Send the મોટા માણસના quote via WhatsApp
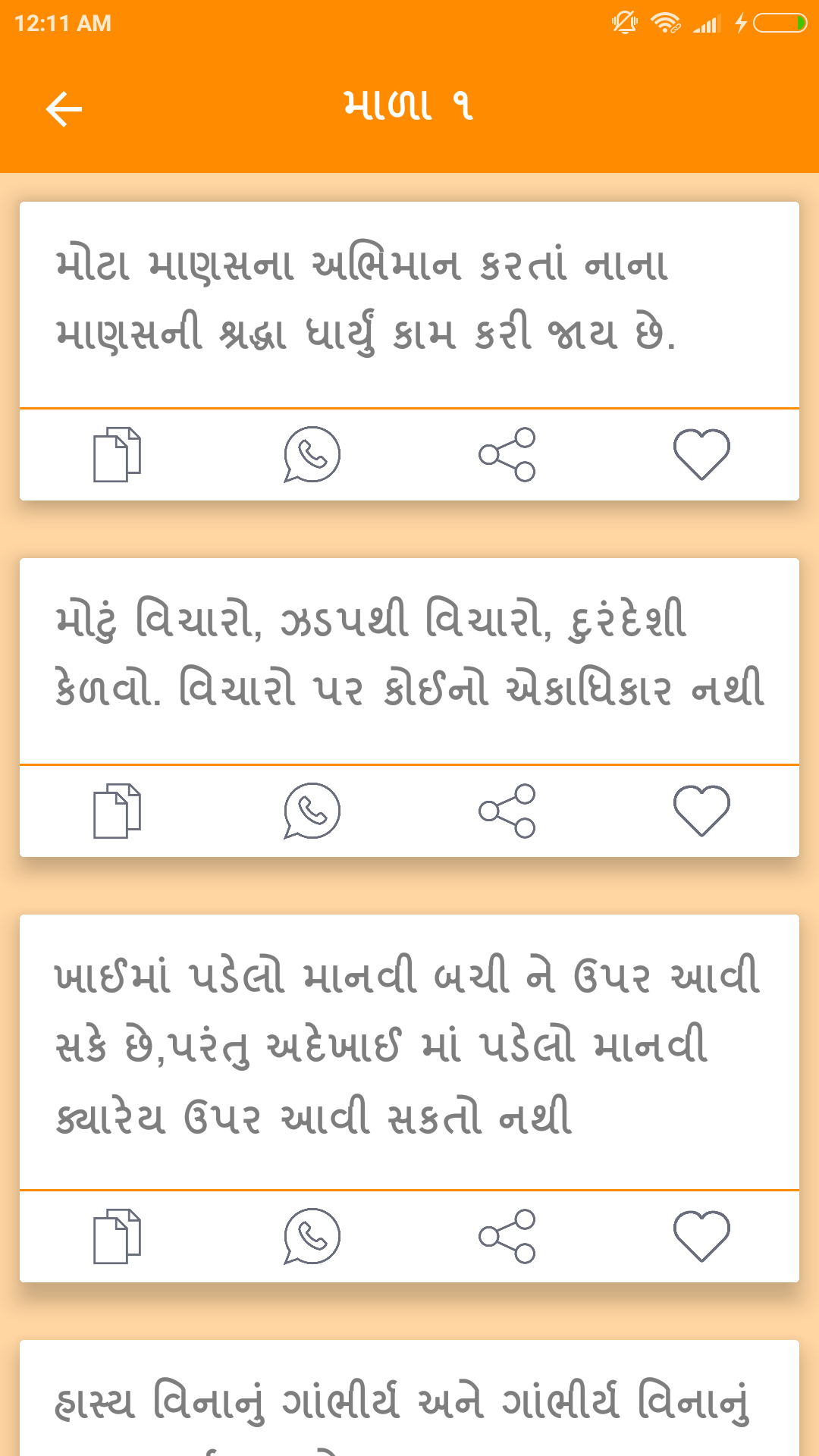Viewport: 819px width, 1456px height. pyautogui.click(x=312, y=454)
